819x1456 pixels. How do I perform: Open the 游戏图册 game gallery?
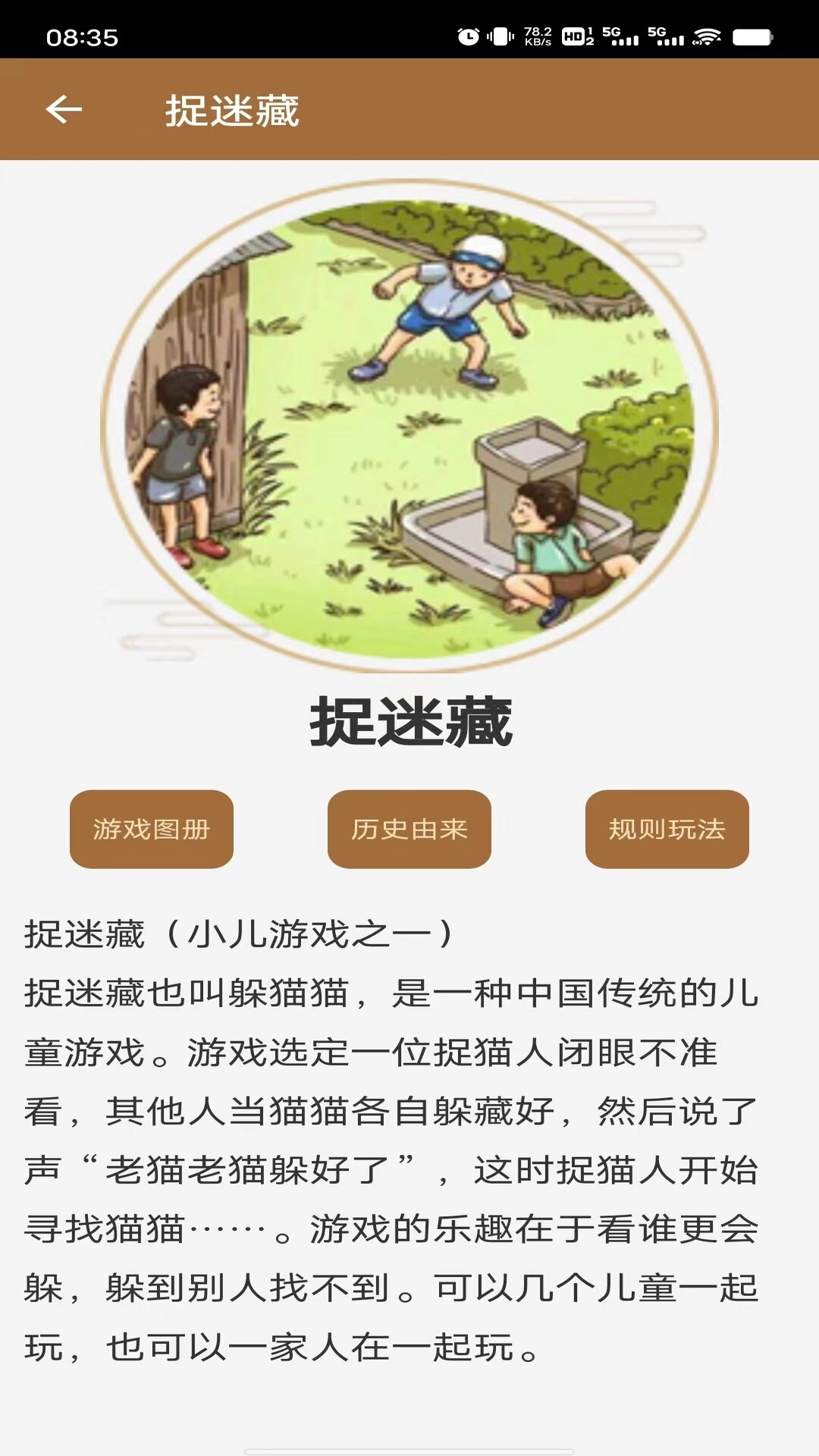(x=152, y=829)
